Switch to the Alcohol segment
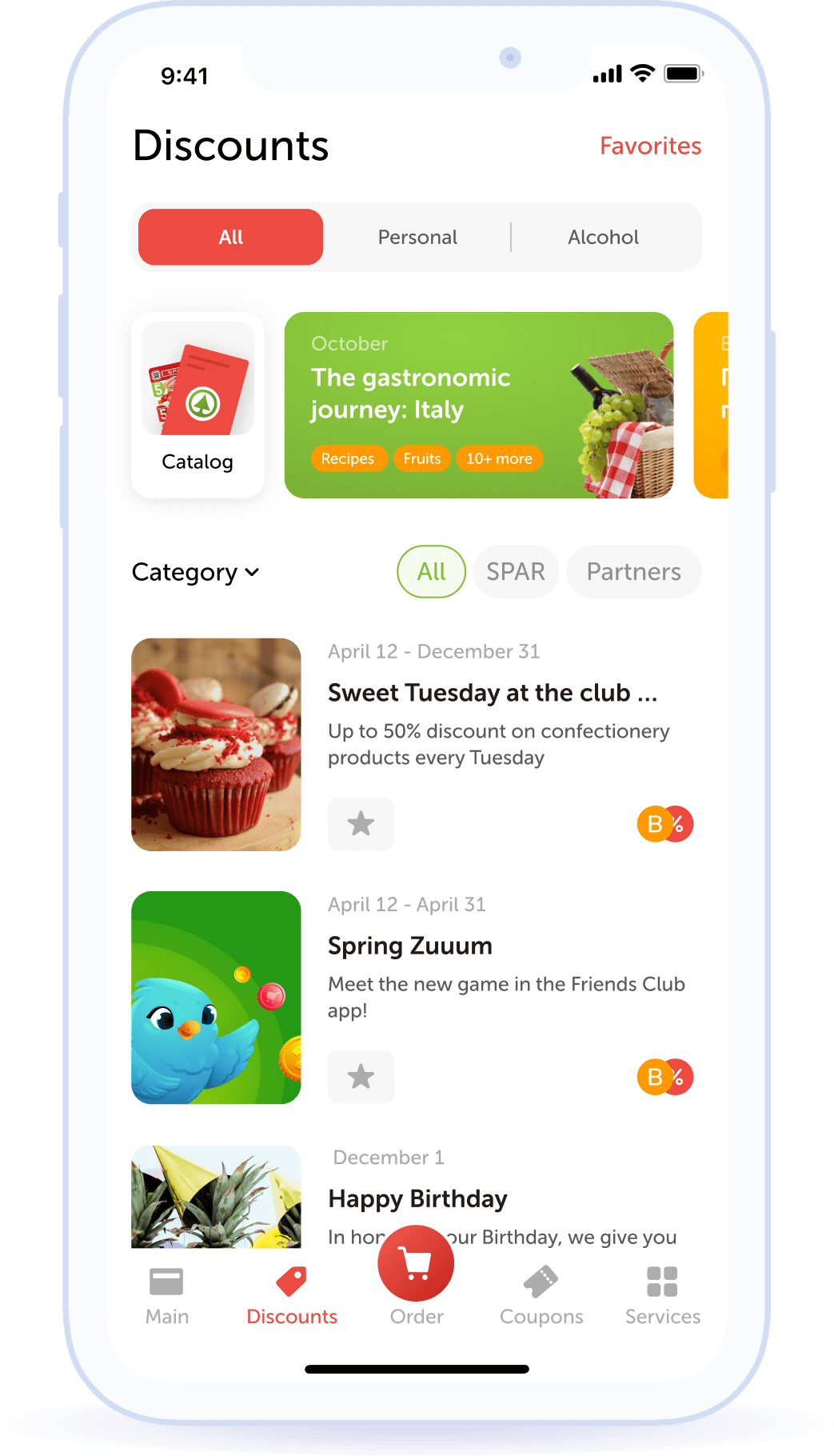The width and height of the screenshot is (834, 1456). 603,237
